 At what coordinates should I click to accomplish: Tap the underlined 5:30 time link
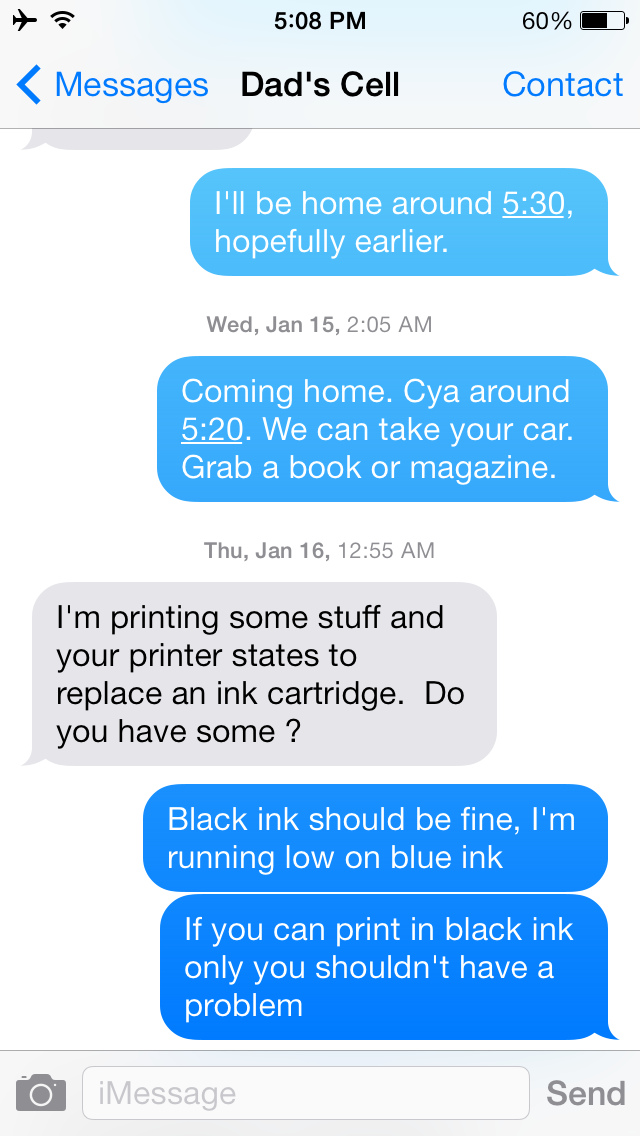(533, 204)
